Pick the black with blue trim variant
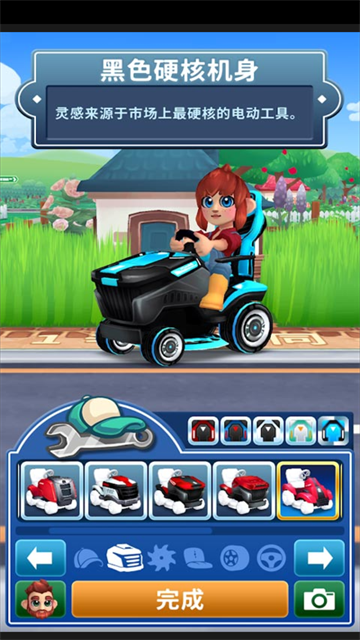The width and height of the screenshot is (360, 640). click(236, 431)
